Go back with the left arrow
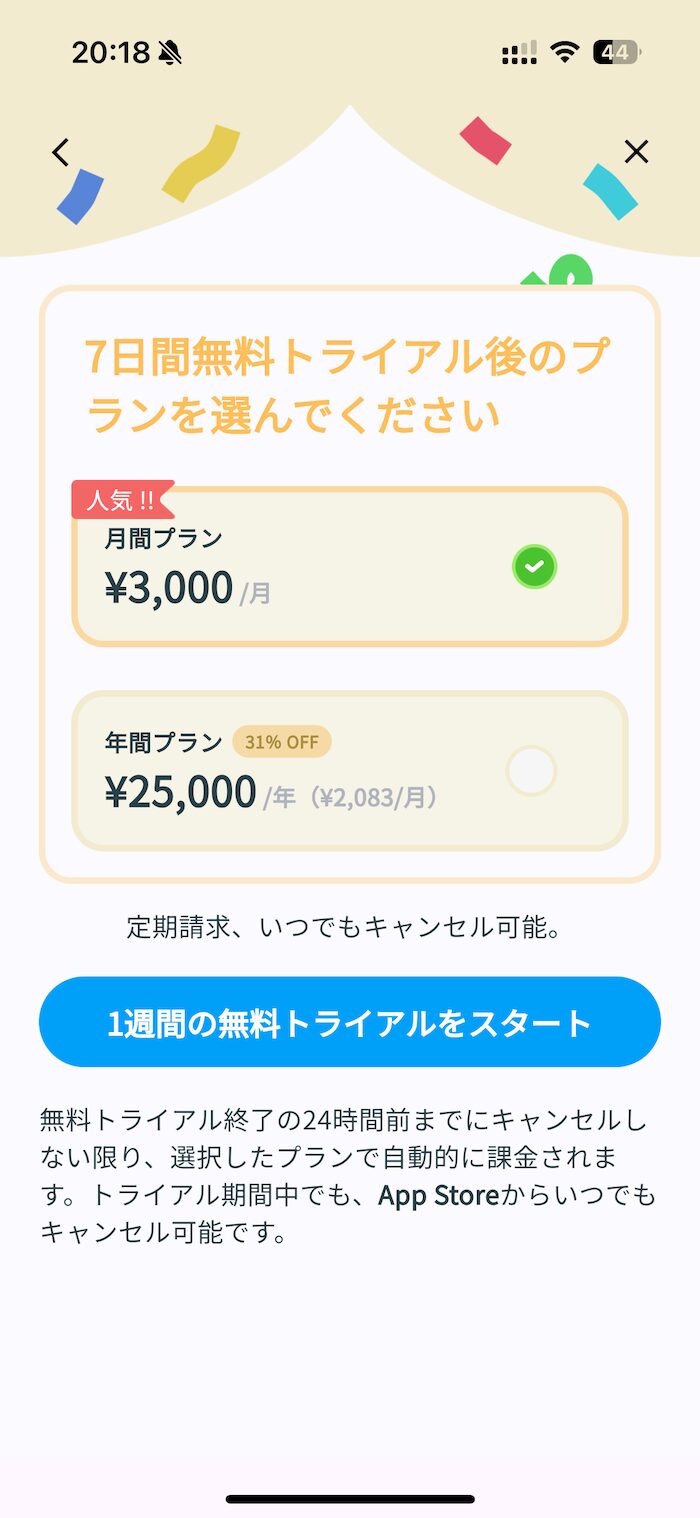Image resolution: width=700 pixels, height=1518 pixels. pos(61,152)
